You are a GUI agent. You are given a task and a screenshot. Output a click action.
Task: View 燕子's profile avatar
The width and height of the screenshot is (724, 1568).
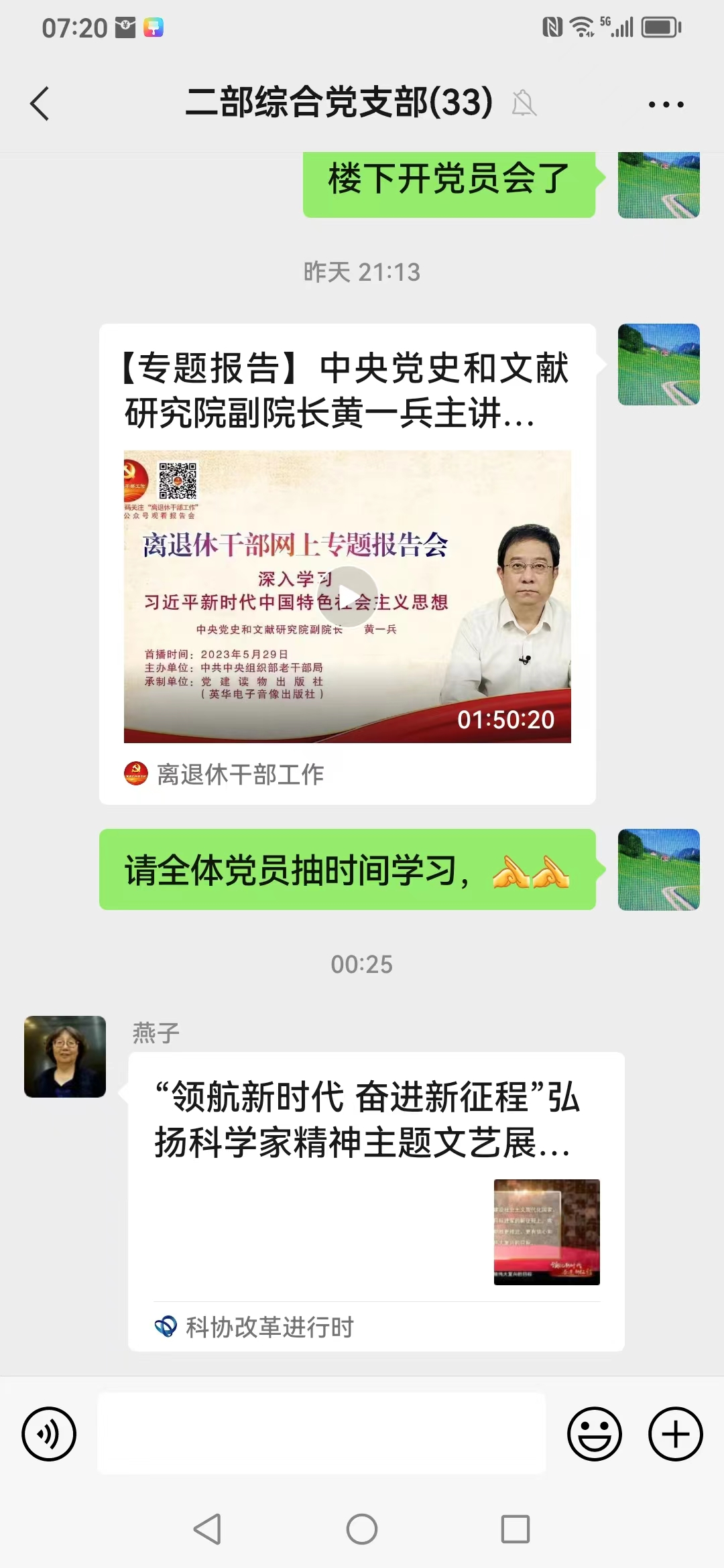tap(65, 1057)
